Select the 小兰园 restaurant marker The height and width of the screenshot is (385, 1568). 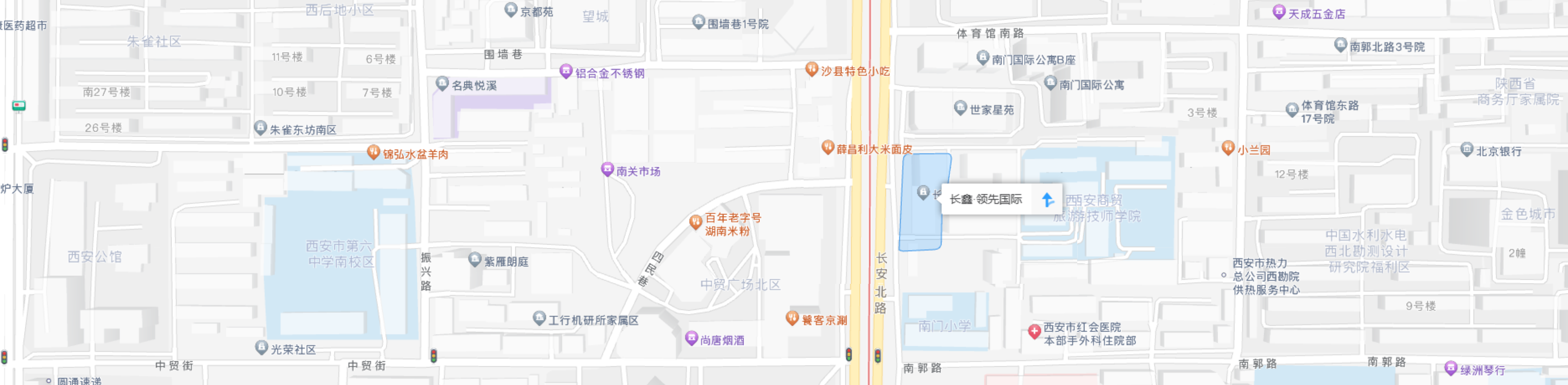1228,148
